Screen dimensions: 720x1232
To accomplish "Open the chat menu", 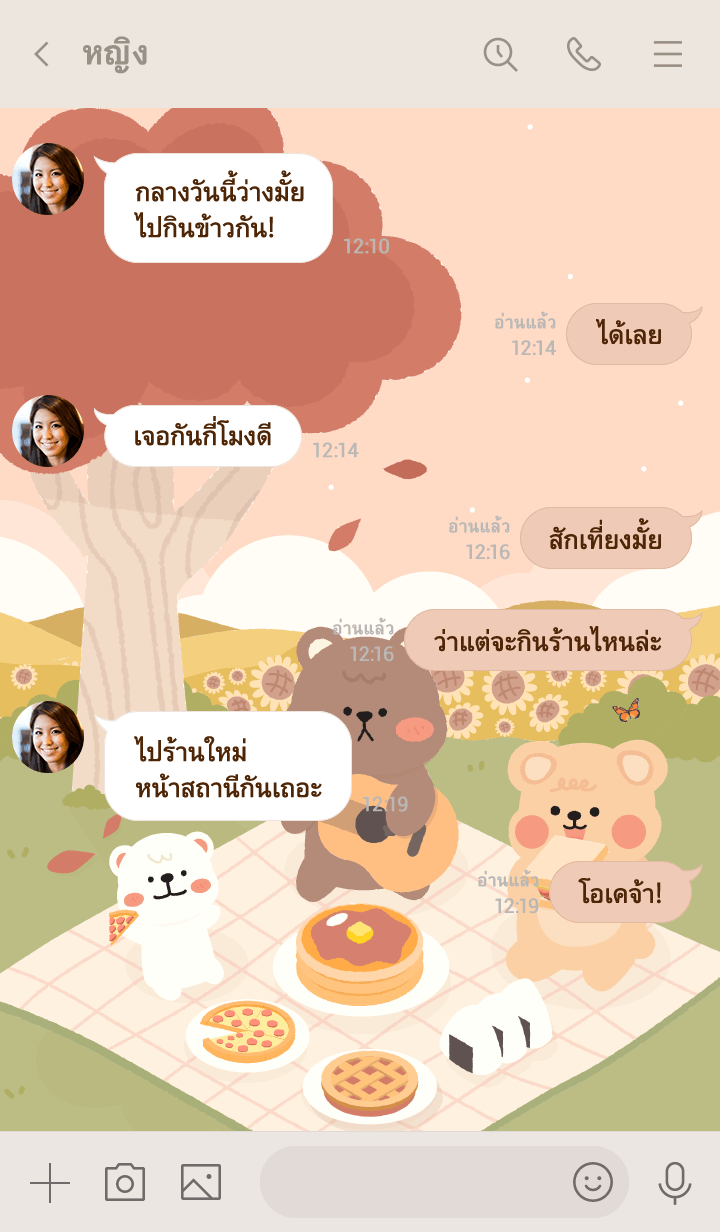I will [x=668, y=54].
